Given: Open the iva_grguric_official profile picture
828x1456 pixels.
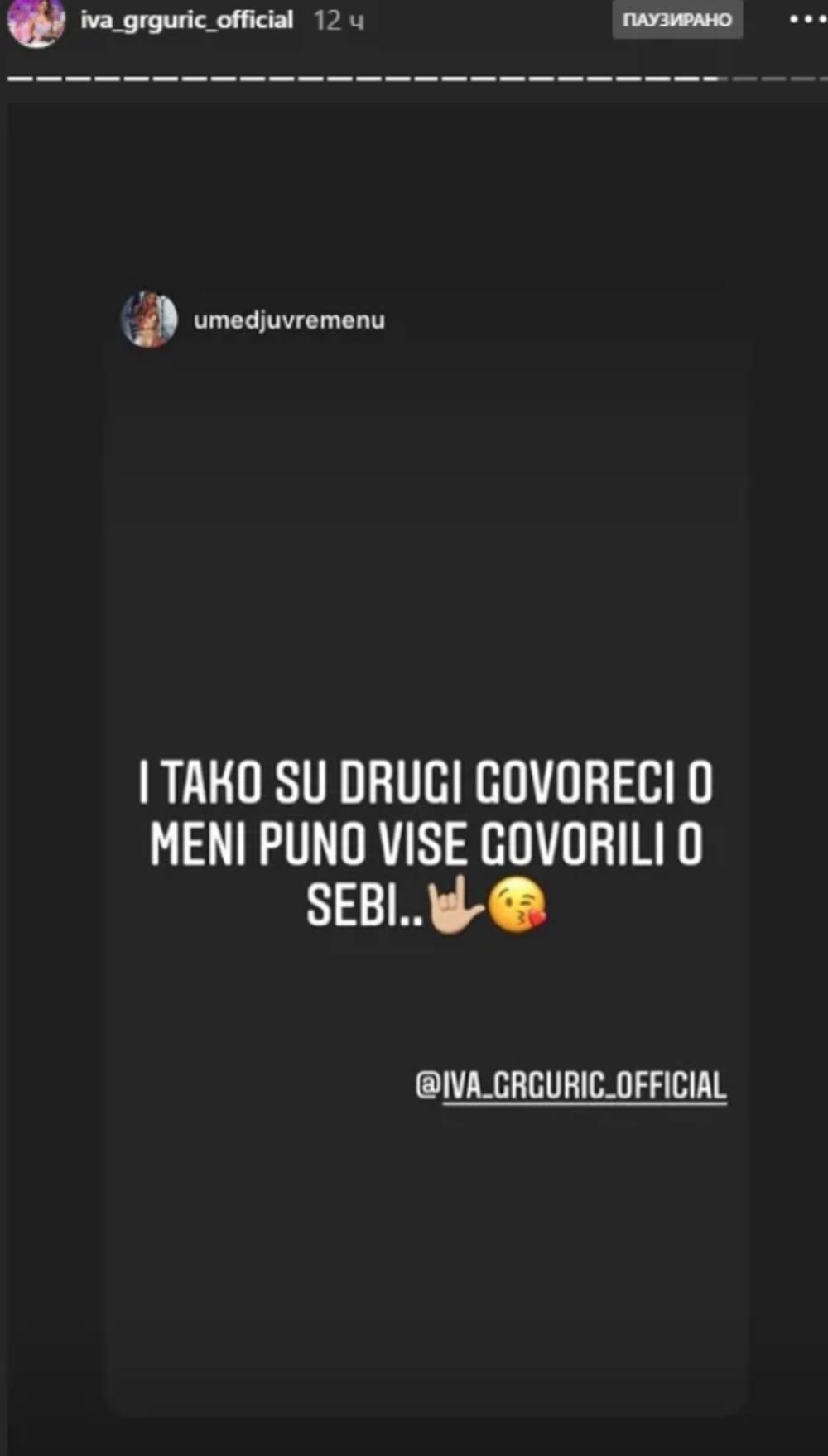Looking at the screenshot, I should [x=36, y=21].
